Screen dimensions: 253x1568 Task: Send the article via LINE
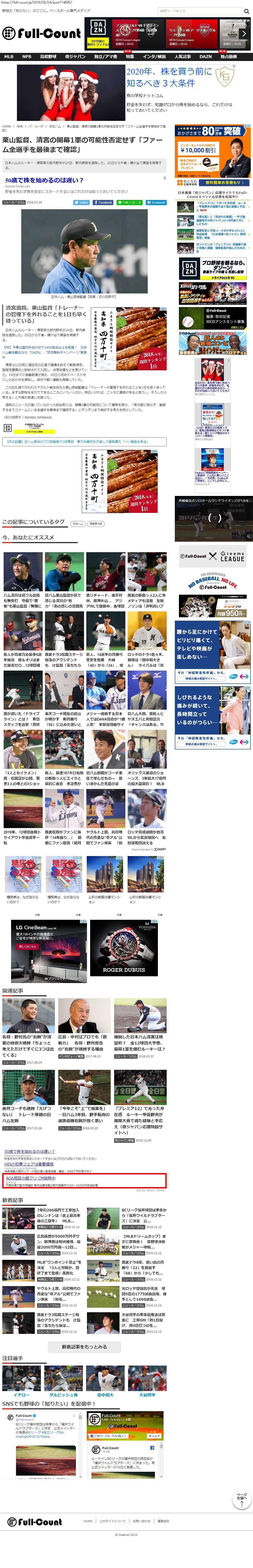coord(129,202)
